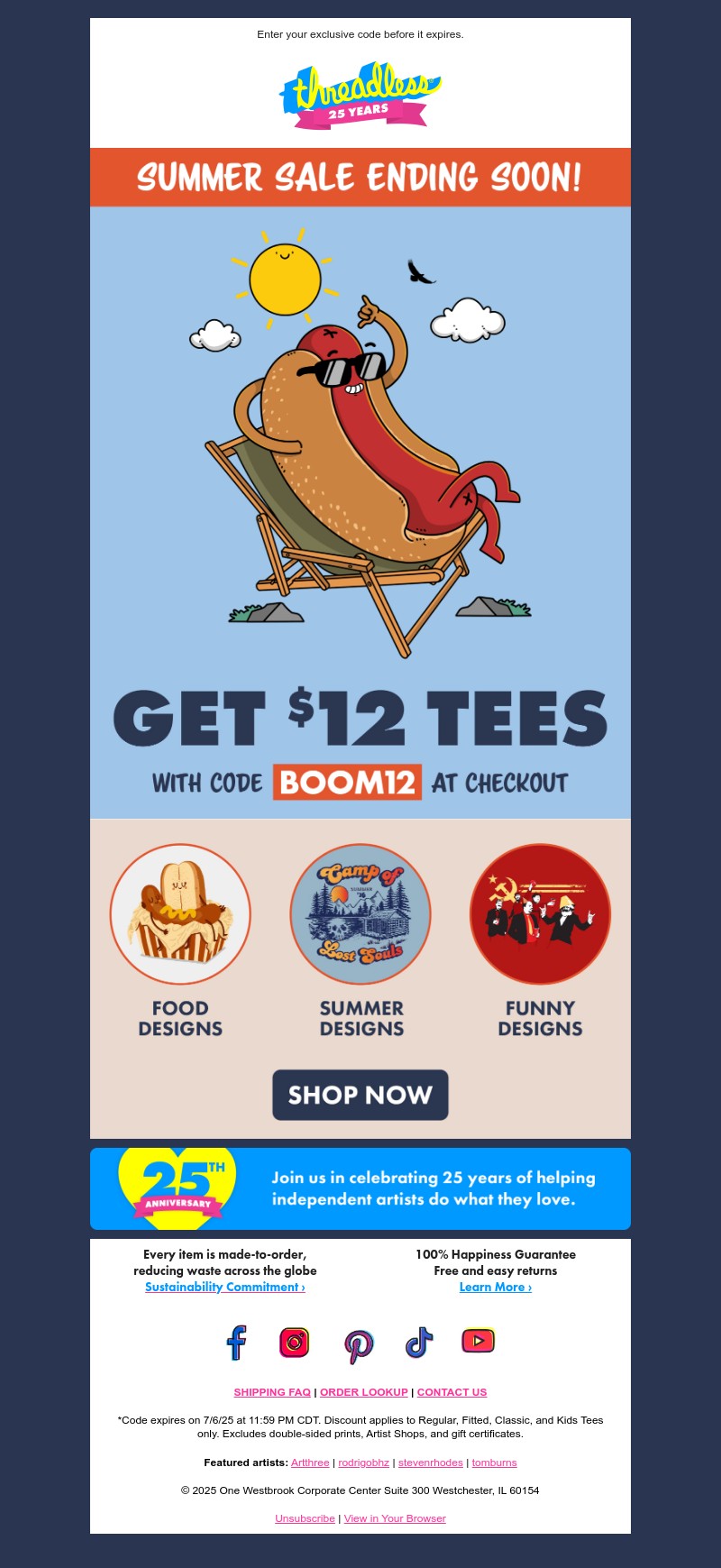The height and width of the screenshot is (1568, 721).
Task: Open the Instagram icon
Action: click(295, 1342)
